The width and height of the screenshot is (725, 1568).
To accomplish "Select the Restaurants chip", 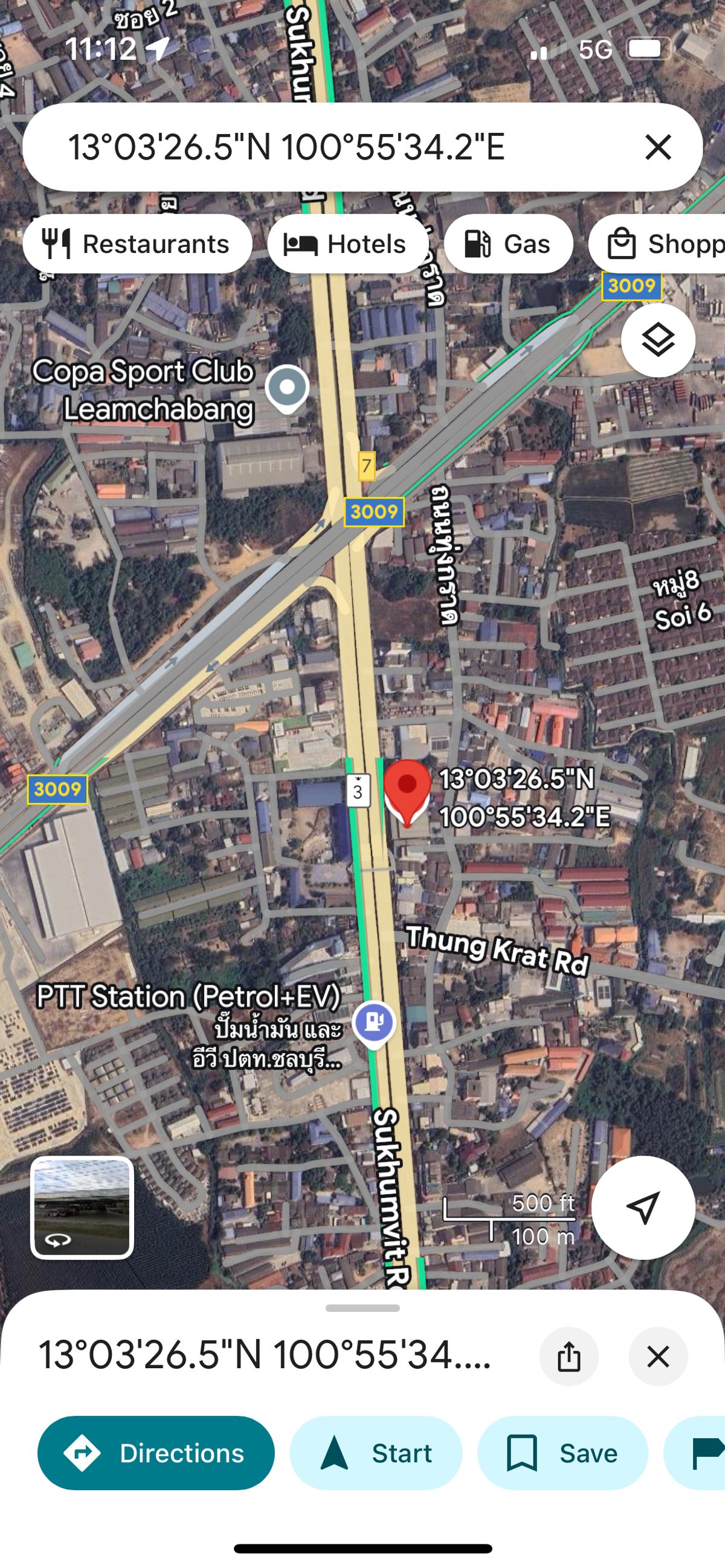I will (x=137, y=244).
